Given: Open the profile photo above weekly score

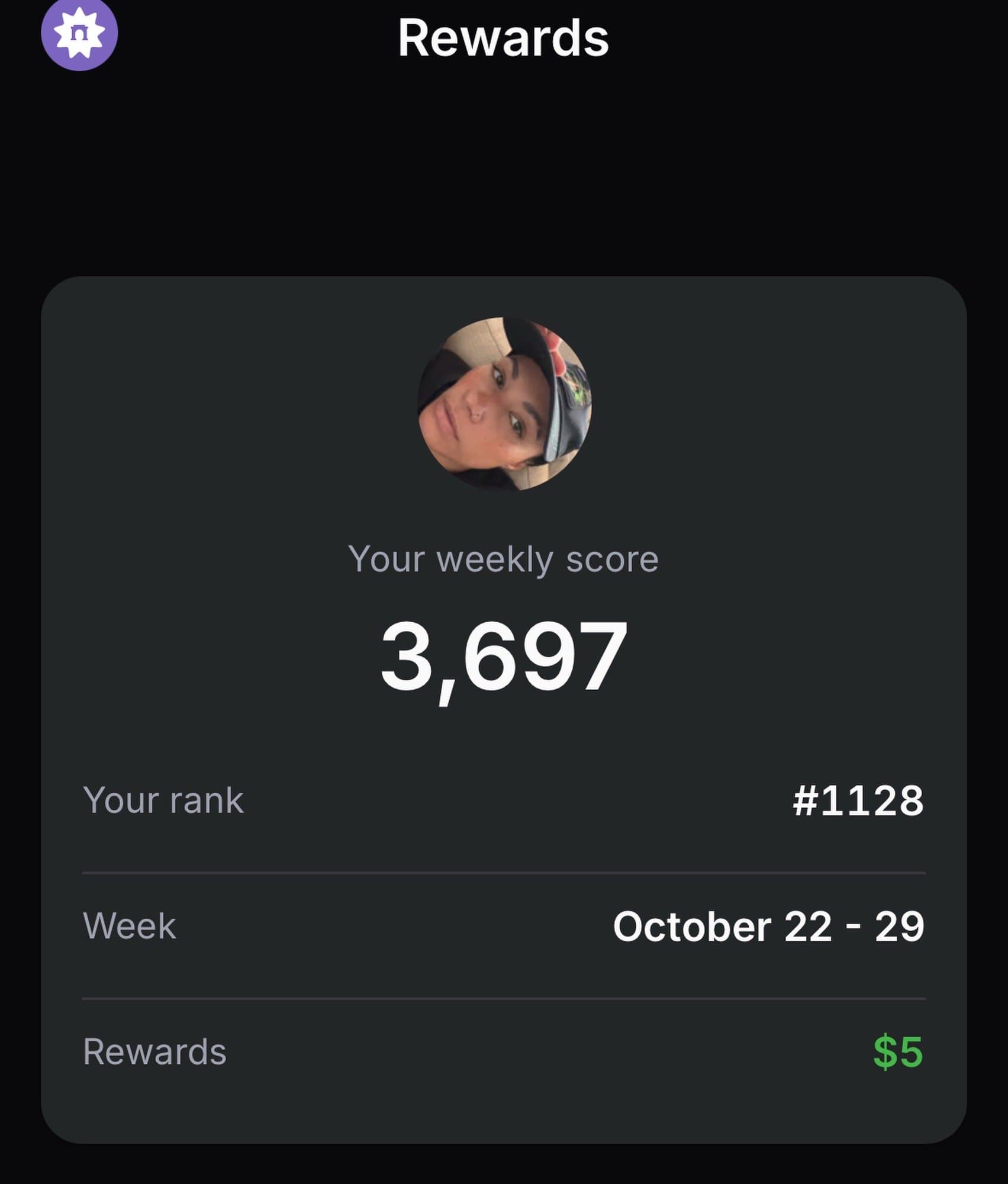Looking at the screenshot, I should pyautogui.click(x=504, y=404).
